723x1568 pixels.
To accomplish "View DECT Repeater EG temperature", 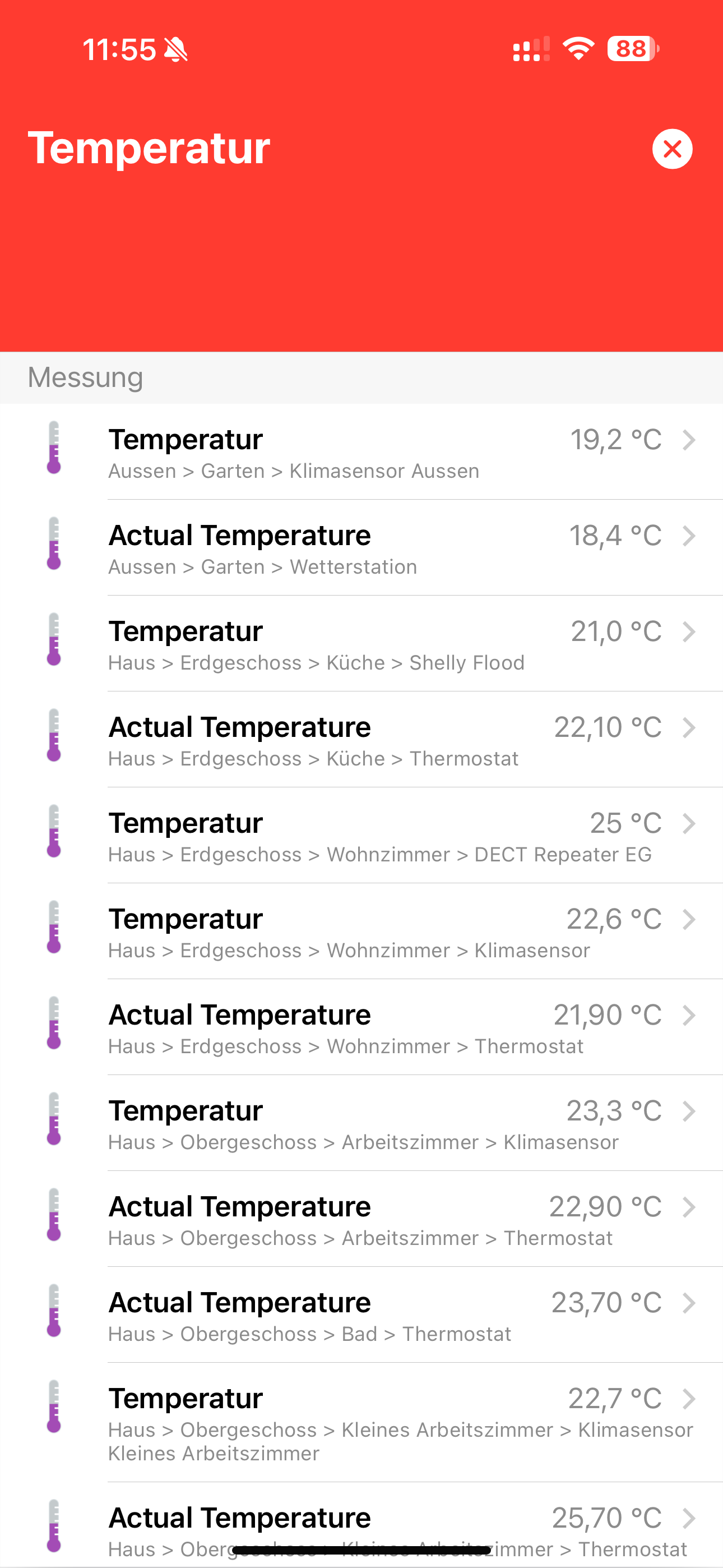I will pyautogui.click(x=361, y=835).
